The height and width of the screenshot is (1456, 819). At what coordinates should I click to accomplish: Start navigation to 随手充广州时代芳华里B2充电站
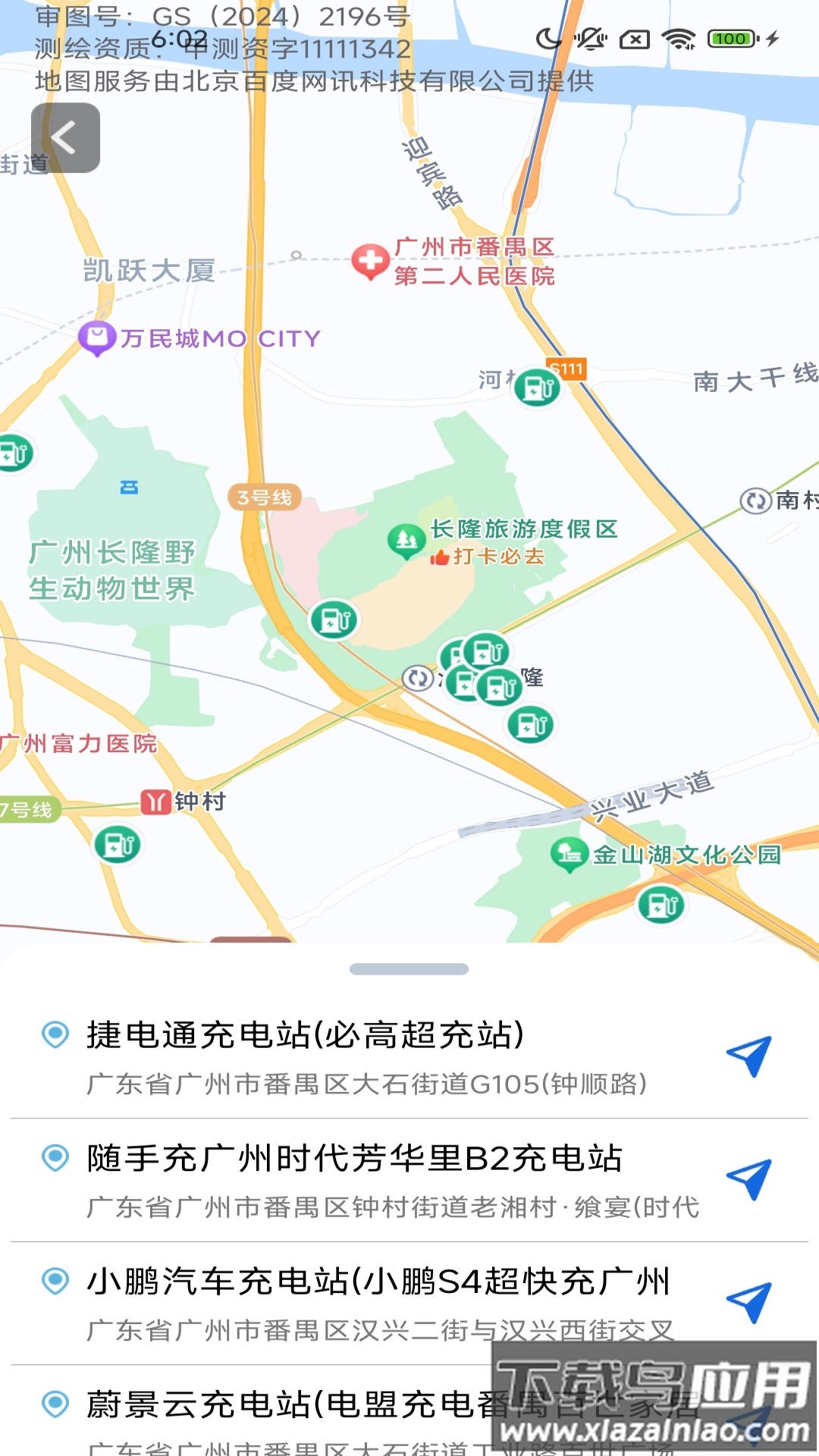(748, 1179)
